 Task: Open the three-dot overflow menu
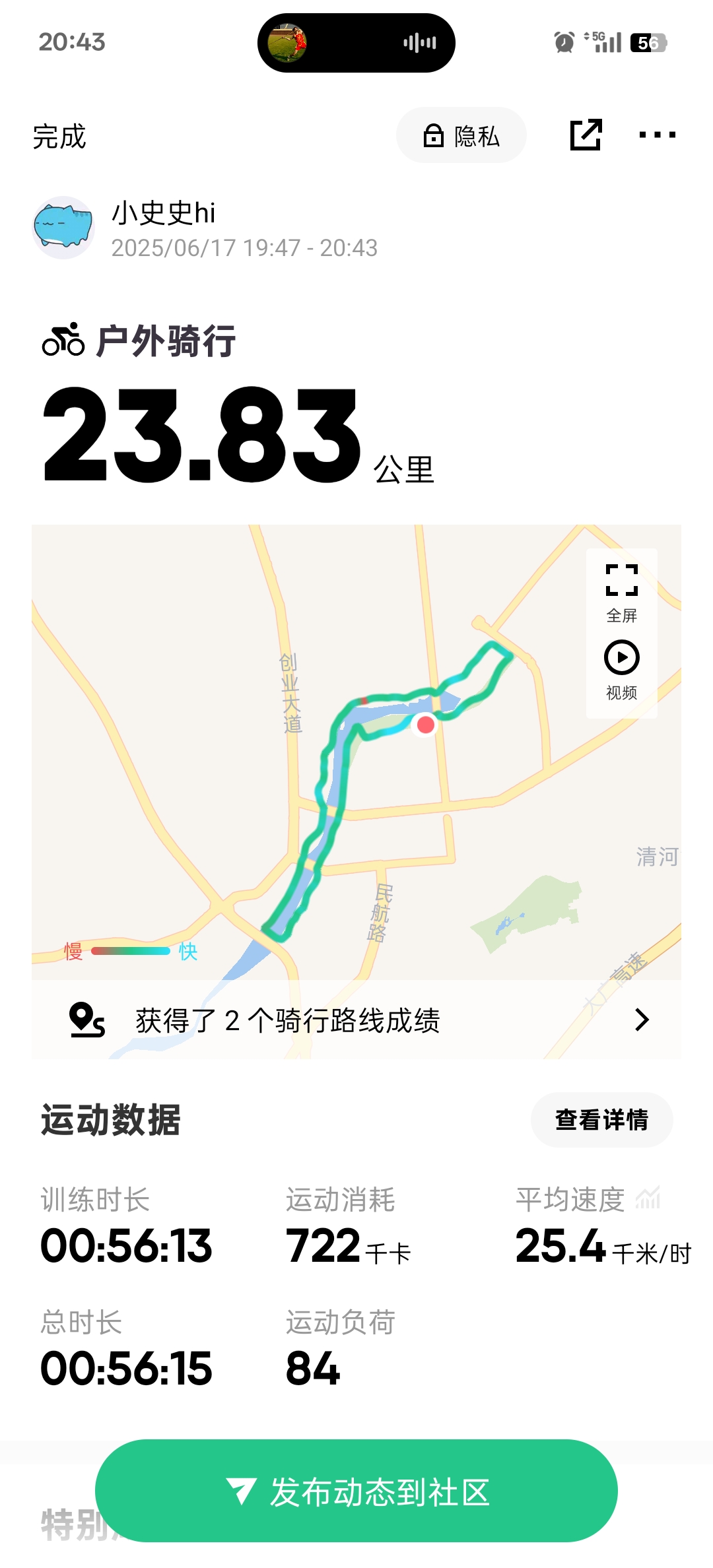point(657,135)
